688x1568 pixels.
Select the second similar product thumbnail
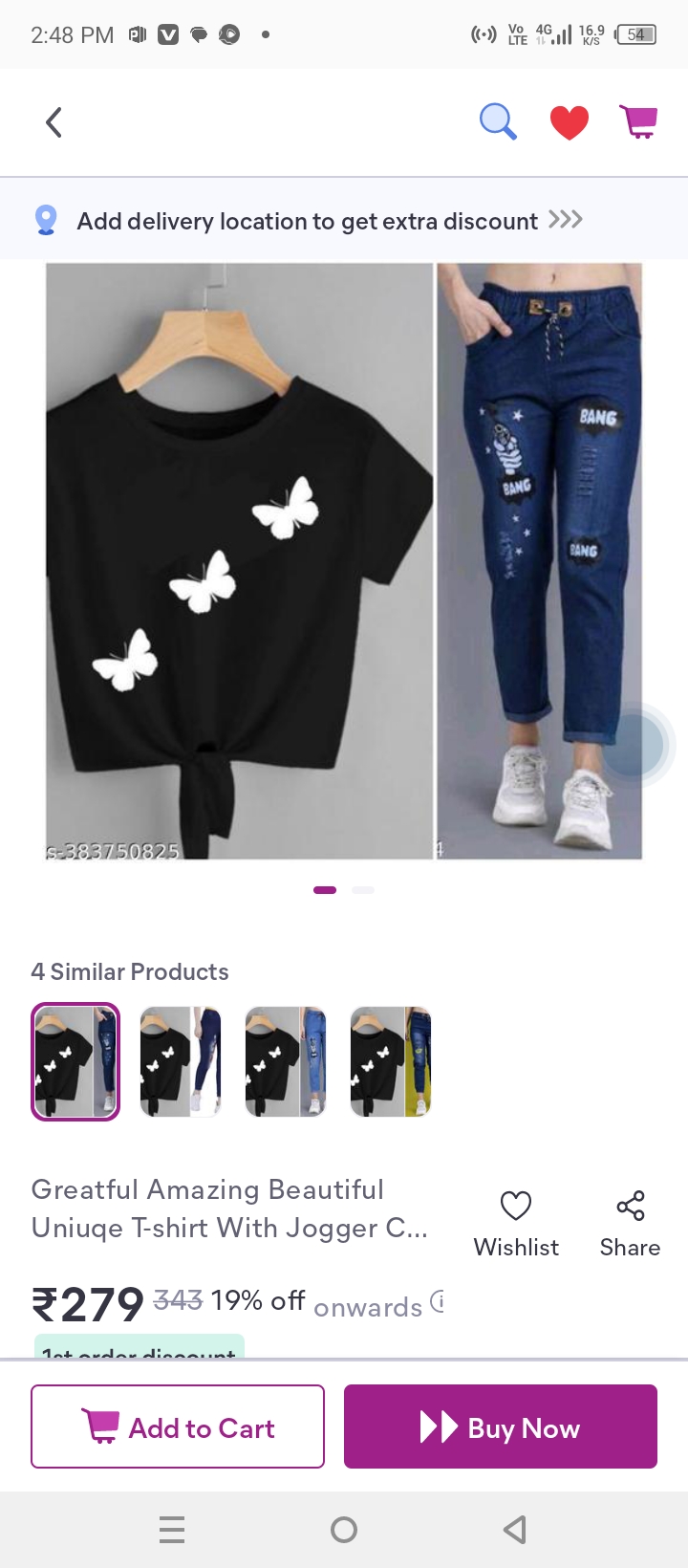point(181,1061)
